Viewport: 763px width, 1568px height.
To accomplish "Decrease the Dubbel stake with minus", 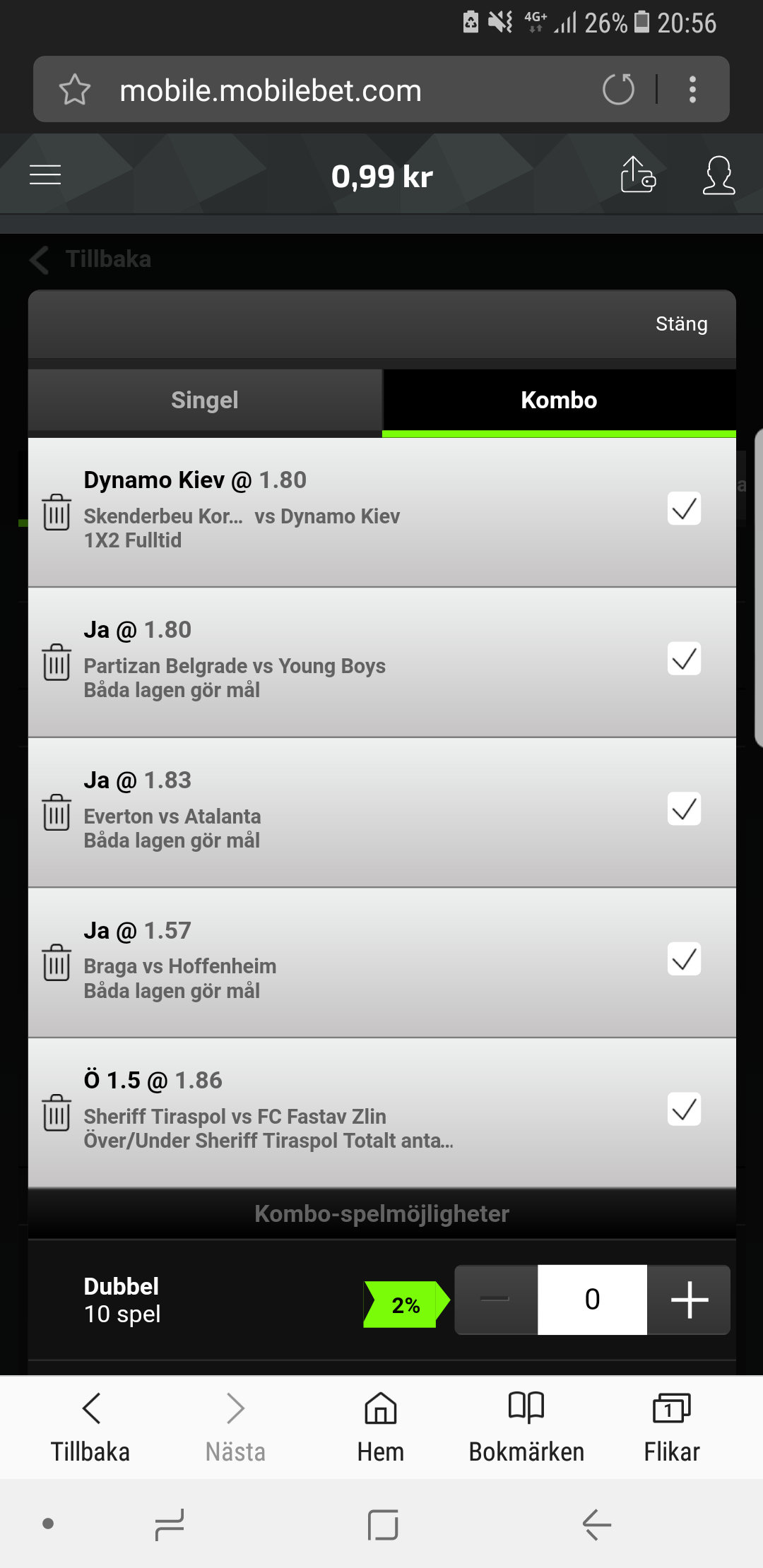I will pos(496,1300).
